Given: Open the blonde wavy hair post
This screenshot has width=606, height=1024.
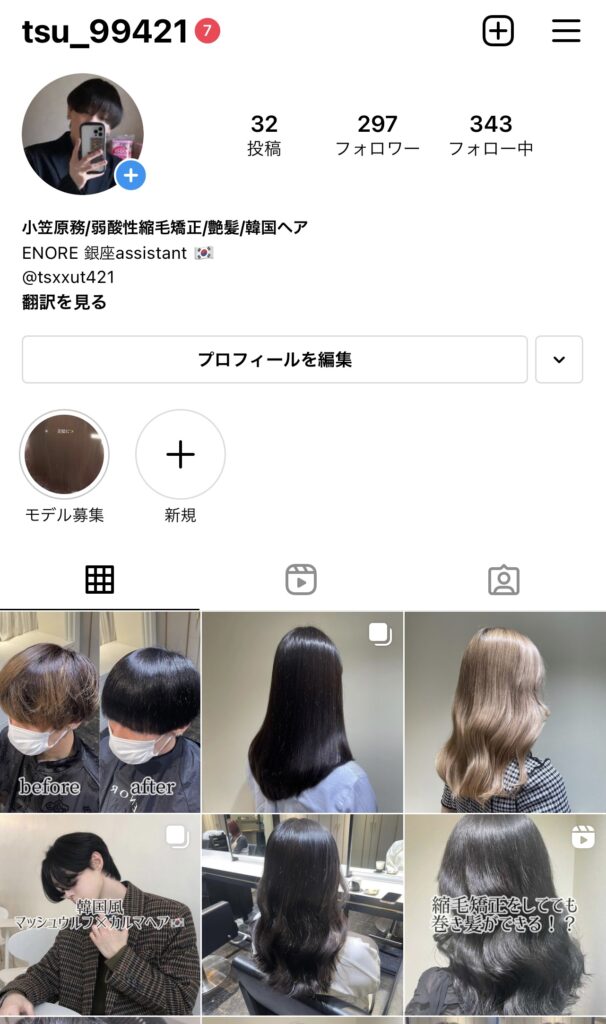Looking at the screenshot, I should [505, 712].
